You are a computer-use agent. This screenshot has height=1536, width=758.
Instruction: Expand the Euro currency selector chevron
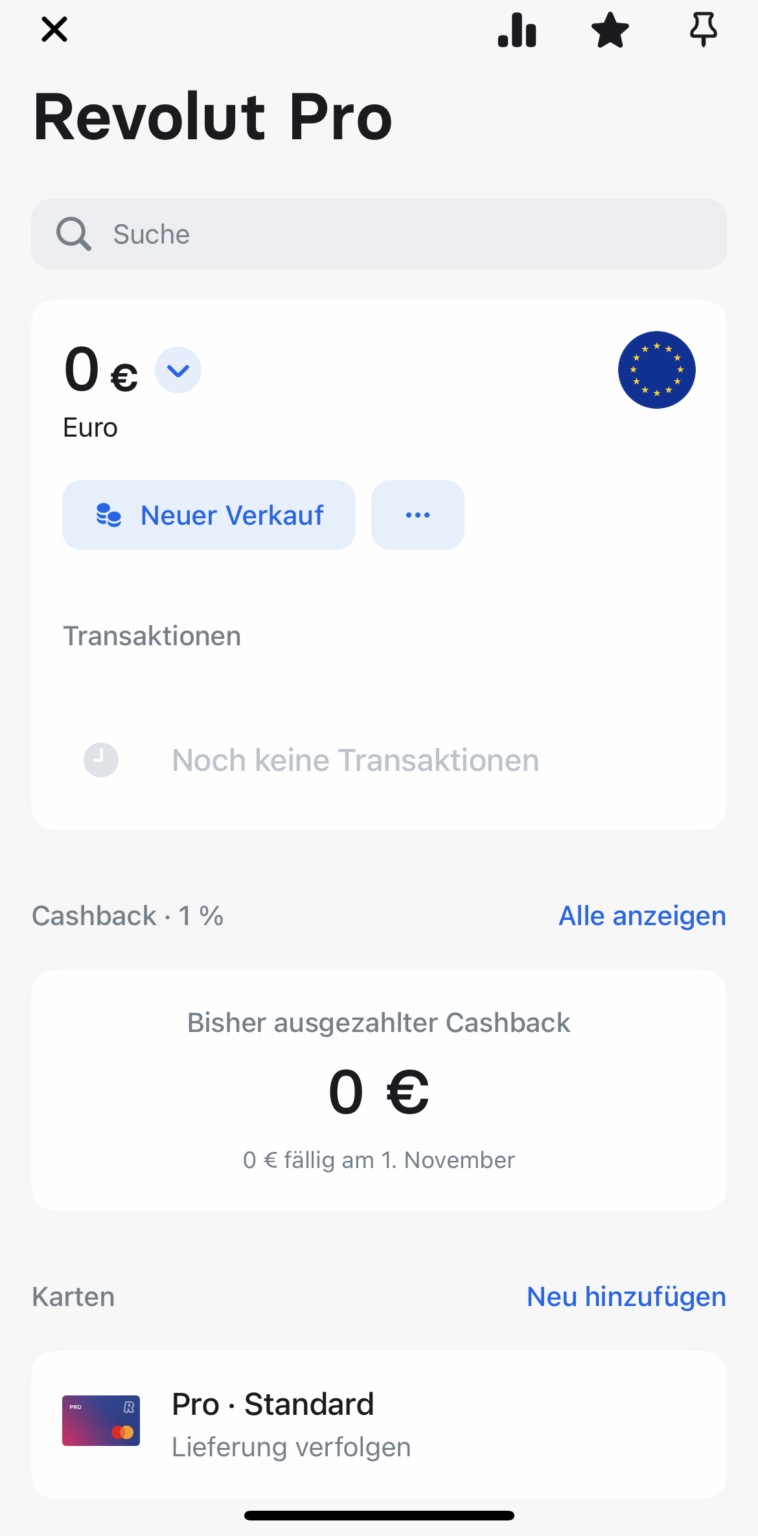click(x=178, y=370)
